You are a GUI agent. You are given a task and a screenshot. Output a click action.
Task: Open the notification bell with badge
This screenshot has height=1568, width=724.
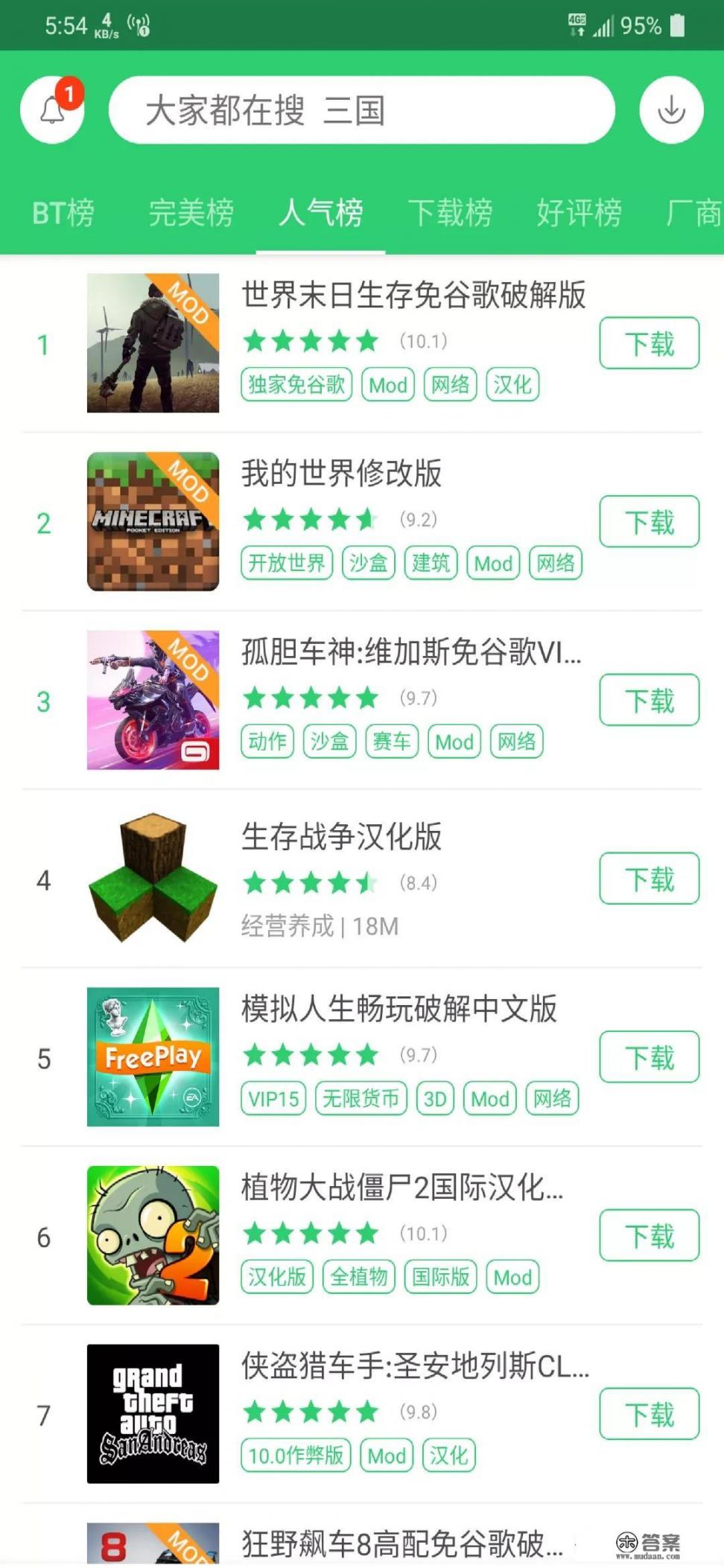coord(51,108)
